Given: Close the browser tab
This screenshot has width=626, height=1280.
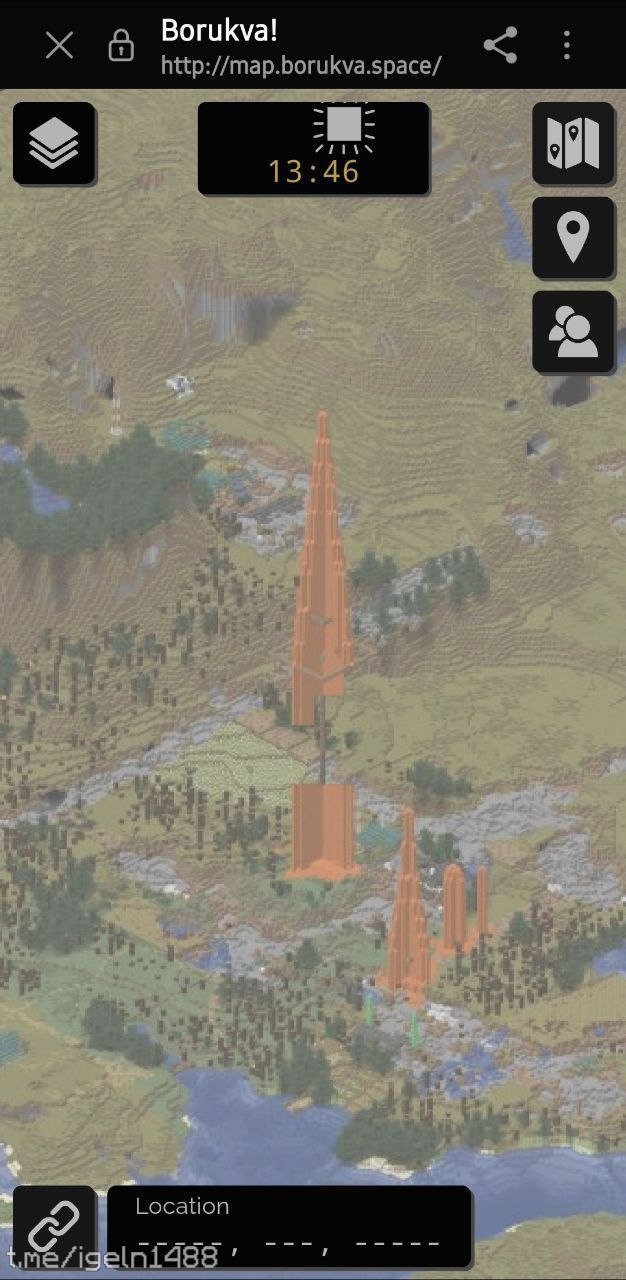Looking at the screenshot, I should pos(59,45).
